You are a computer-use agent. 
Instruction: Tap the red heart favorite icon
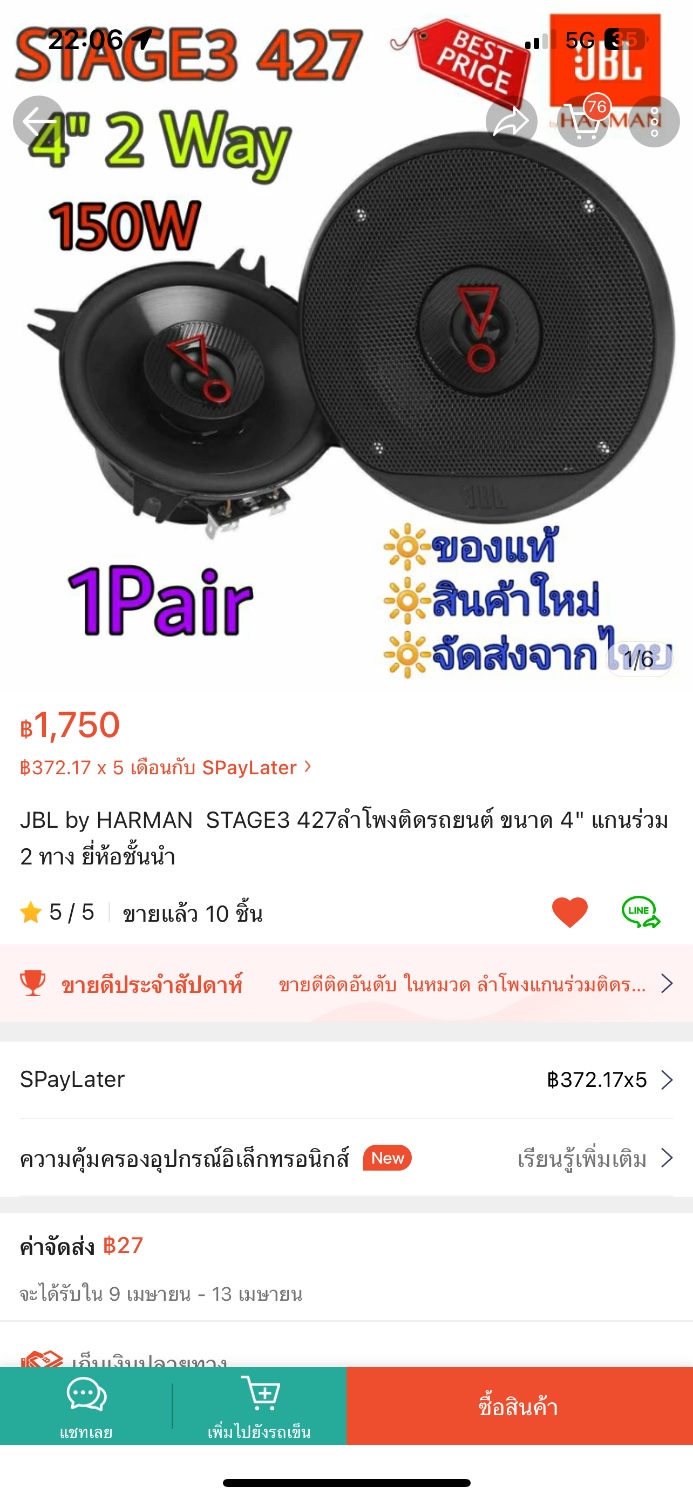(x=570, y=912)
